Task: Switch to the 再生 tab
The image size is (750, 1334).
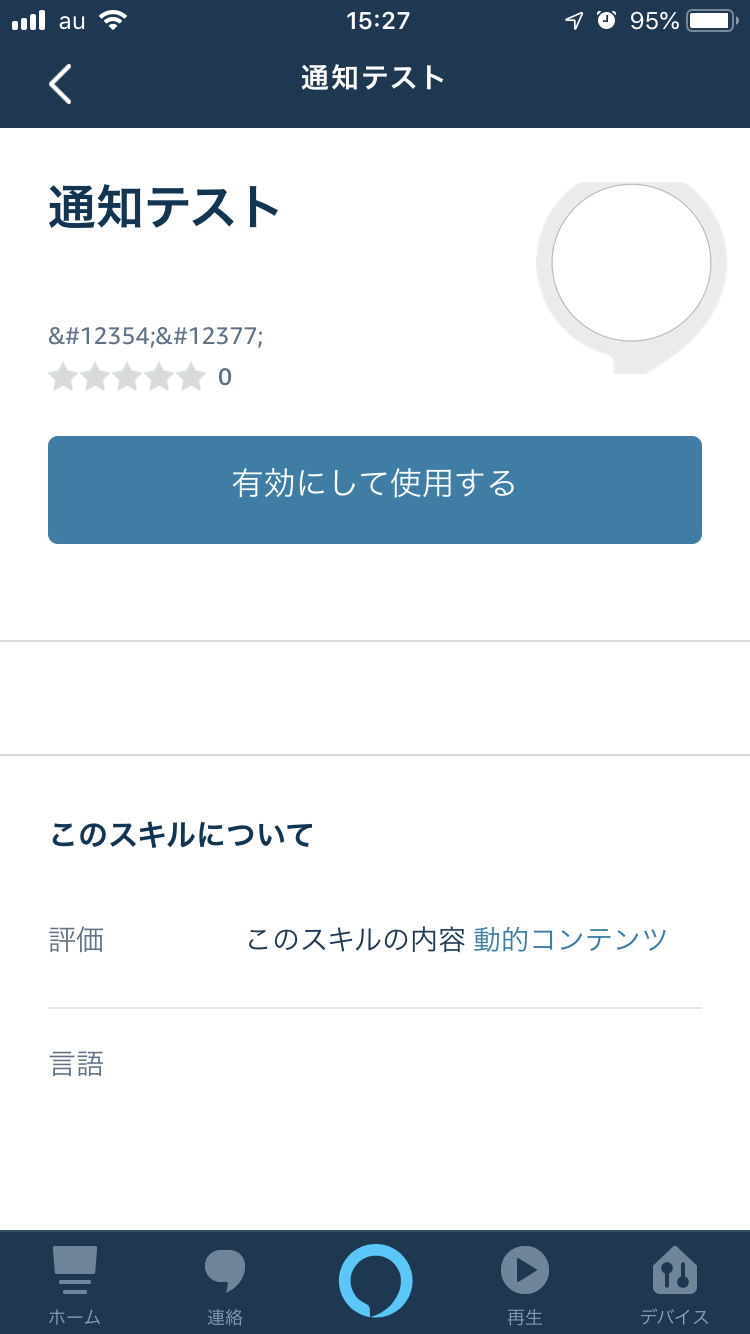Action: [525, 1285]
